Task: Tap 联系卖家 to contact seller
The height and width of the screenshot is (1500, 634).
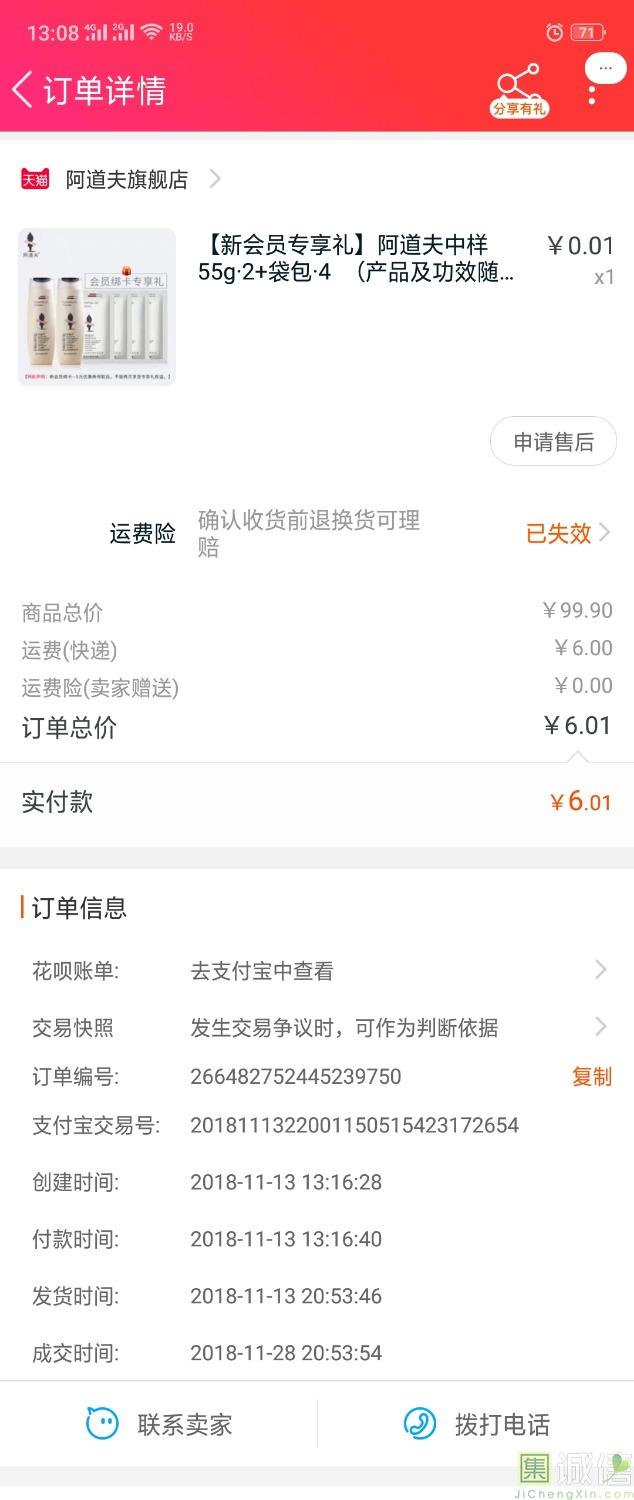Action: (160, 1424)
